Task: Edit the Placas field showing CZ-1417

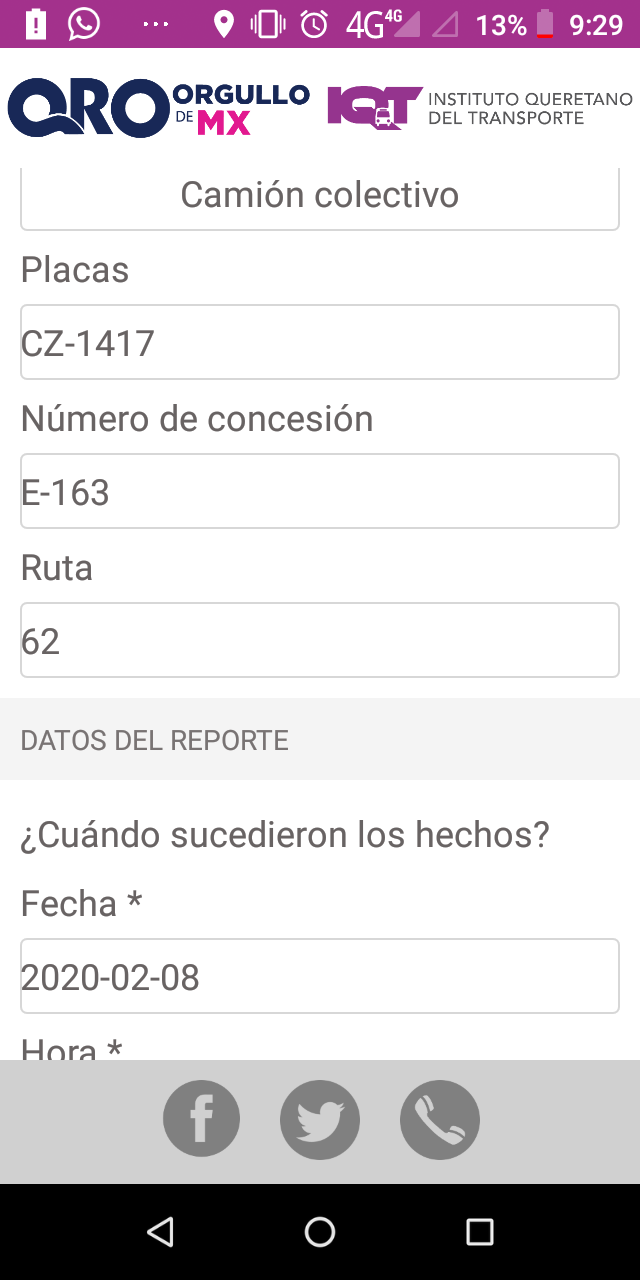Action: point(320,342)
